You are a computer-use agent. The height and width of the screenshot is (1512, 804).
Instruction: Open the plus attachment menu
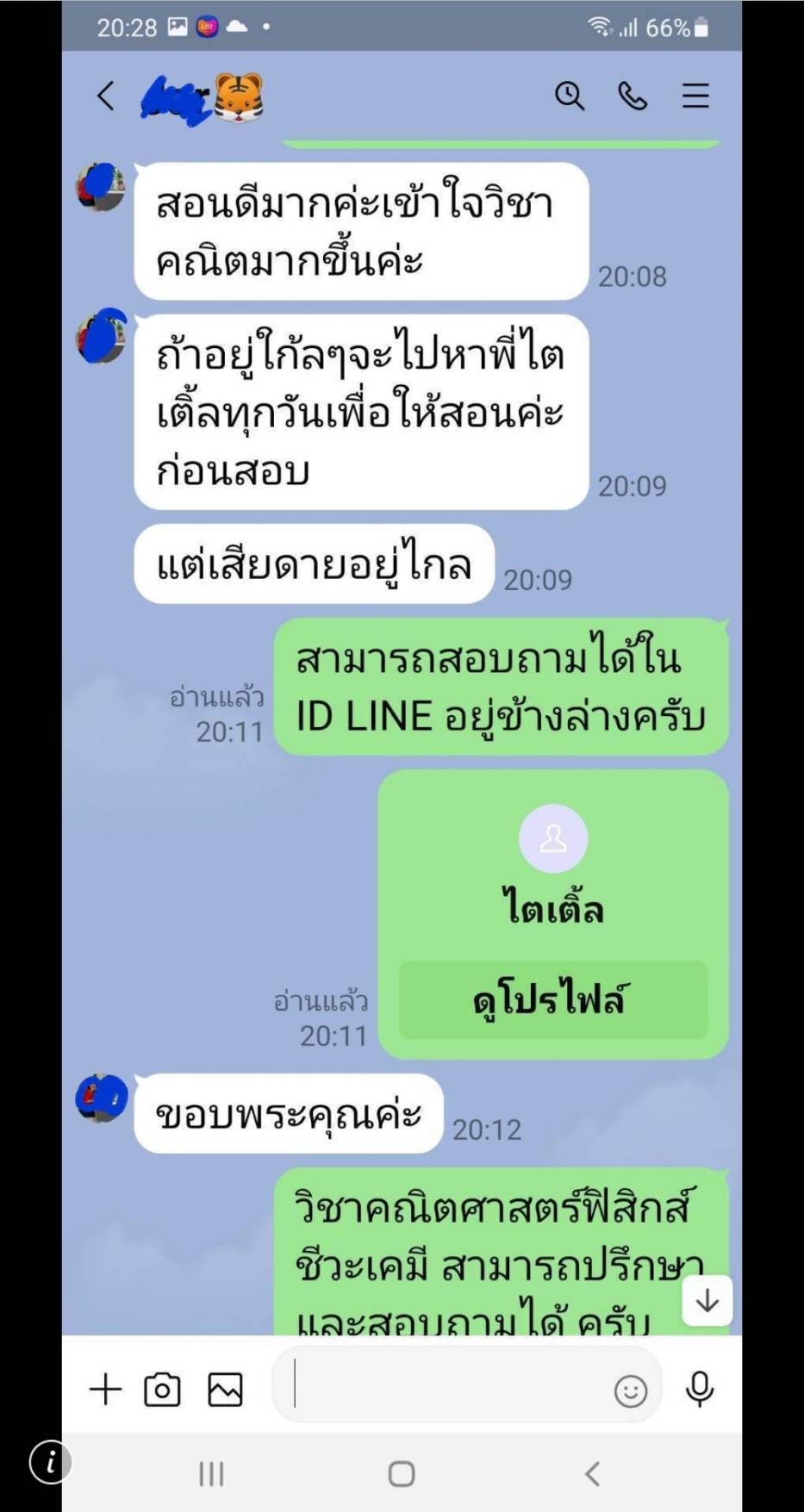point(106,1389)
